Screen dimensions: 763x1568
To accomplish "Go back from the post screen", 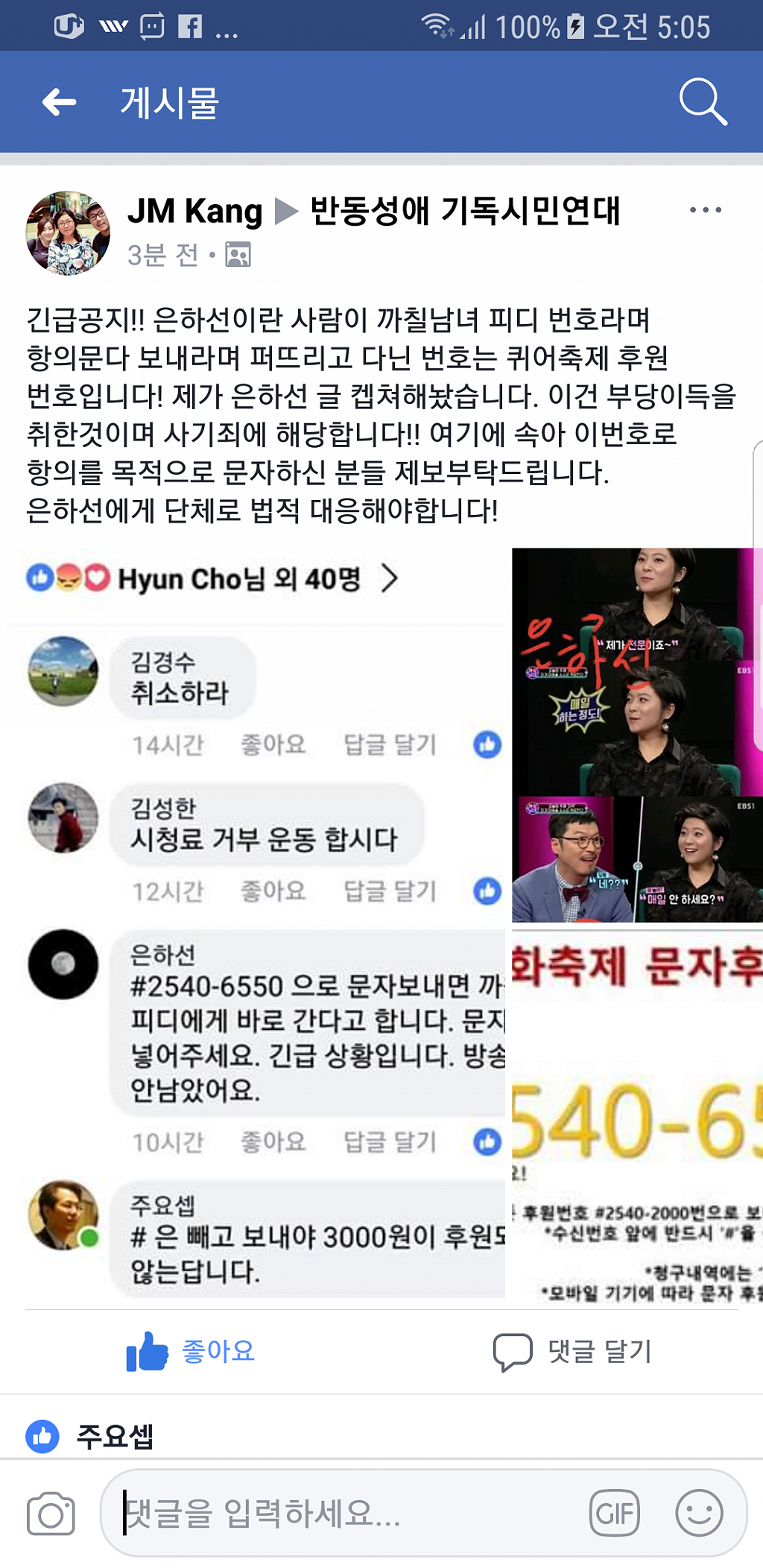I will [x=60, y=102].
